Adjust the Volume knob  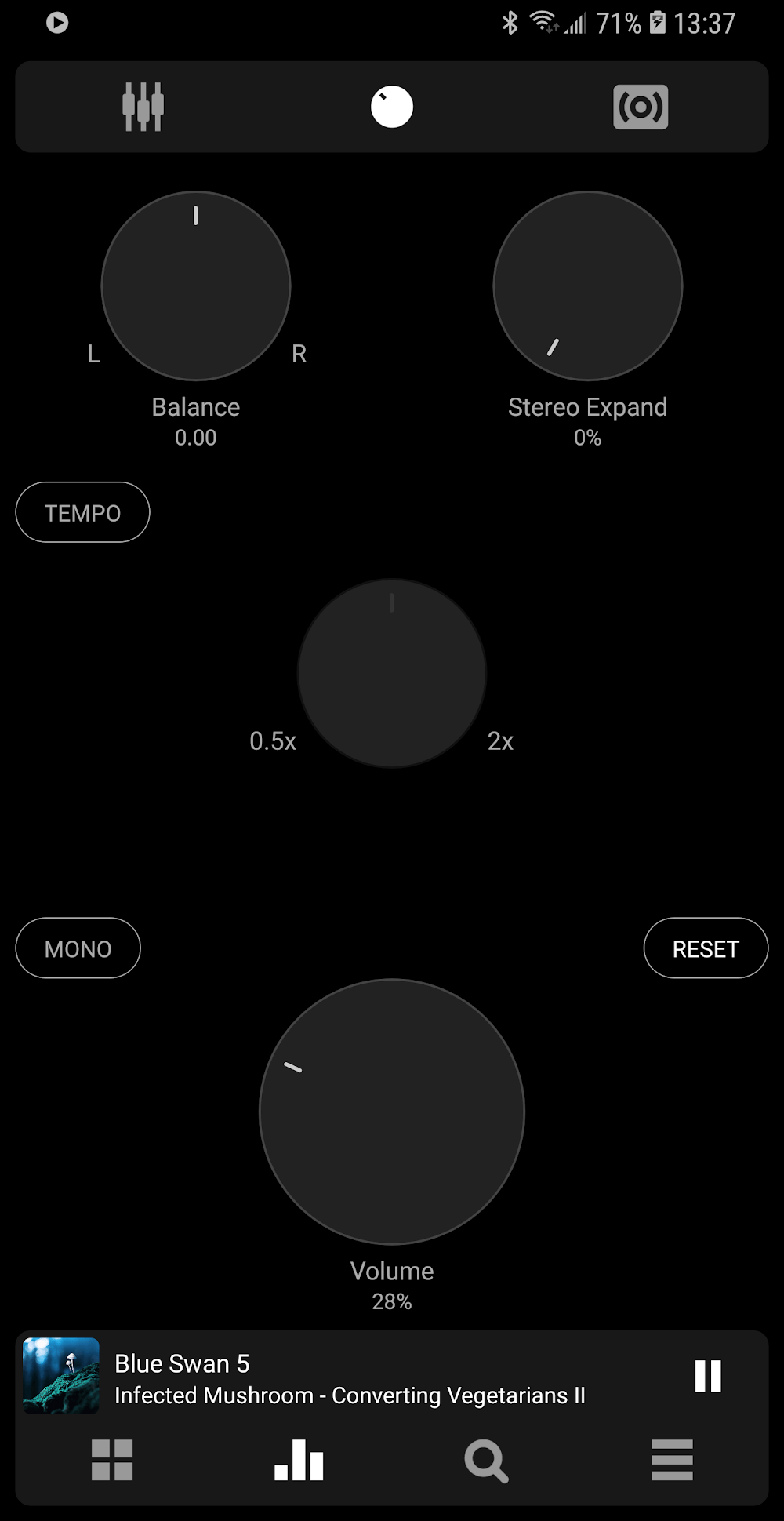[390, 1109]
